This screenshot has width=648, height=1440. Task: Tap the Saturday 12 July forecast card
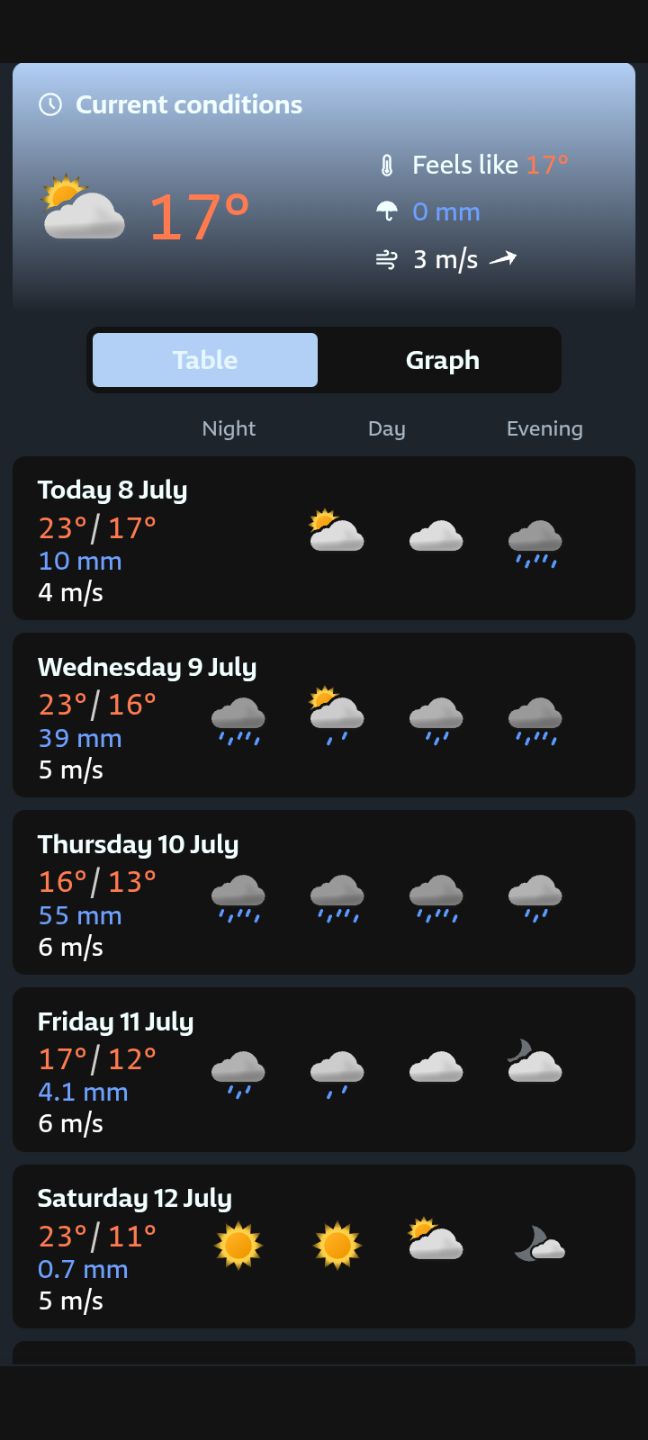tap(323, 1246)
